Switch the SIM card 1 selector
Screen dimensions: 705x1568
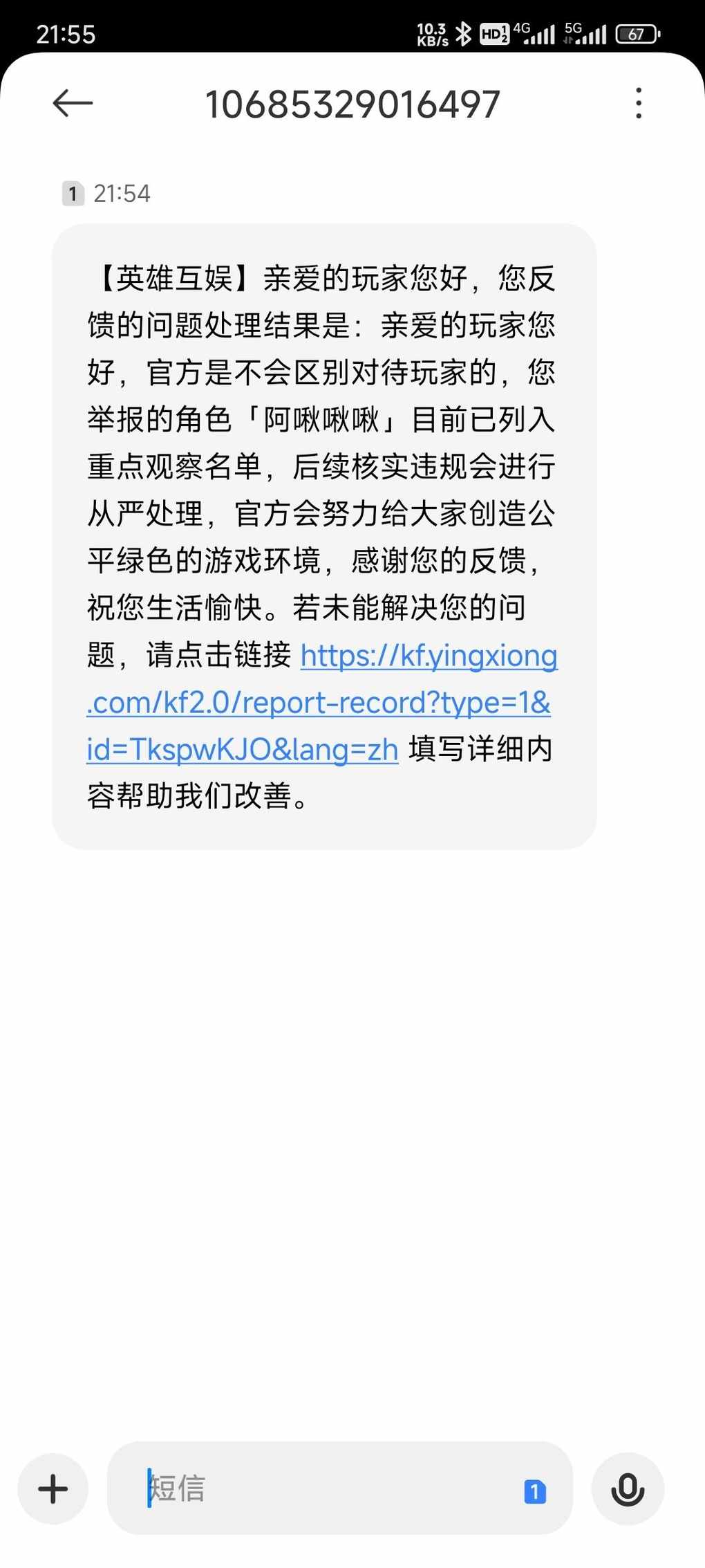(534, 1491)
